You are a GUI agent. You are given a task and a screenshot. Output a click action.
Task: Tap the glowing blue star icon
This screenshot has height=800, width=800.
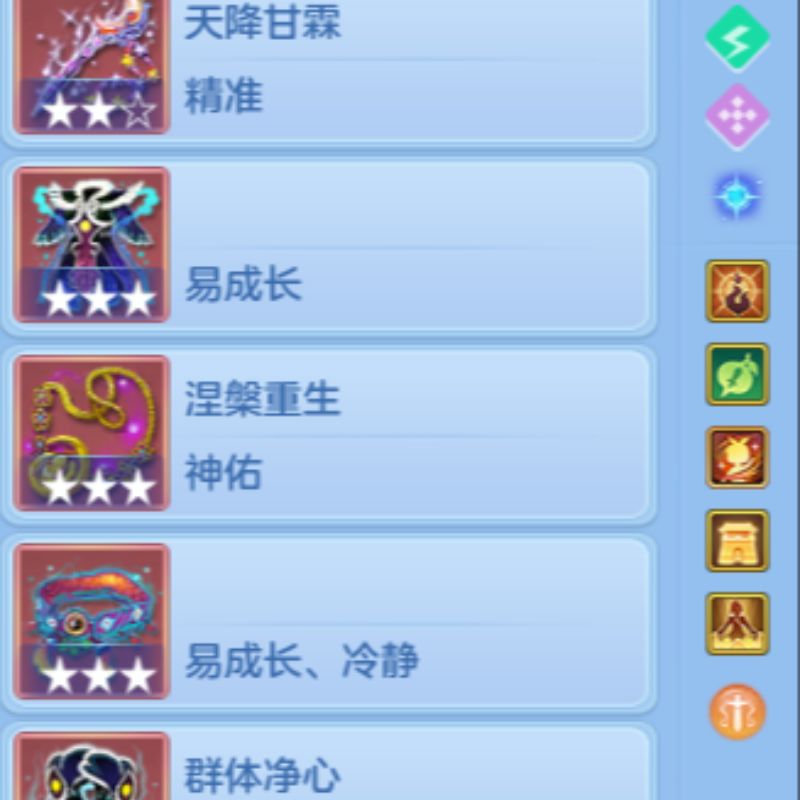point(737,196)
